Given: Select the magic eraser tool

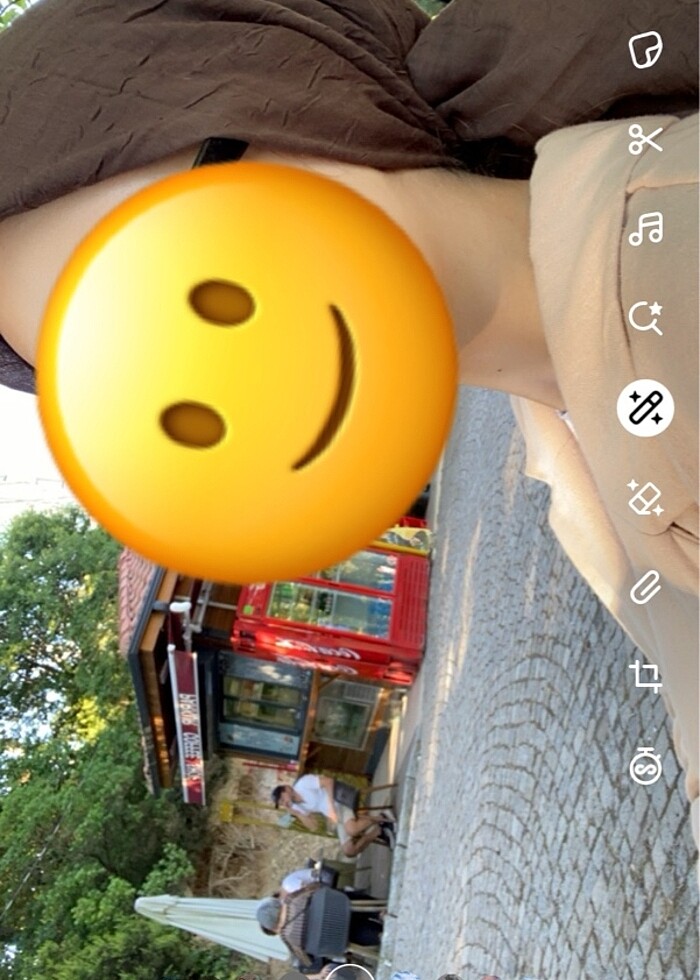Looking at the screenshot, I should pos(645,497).
